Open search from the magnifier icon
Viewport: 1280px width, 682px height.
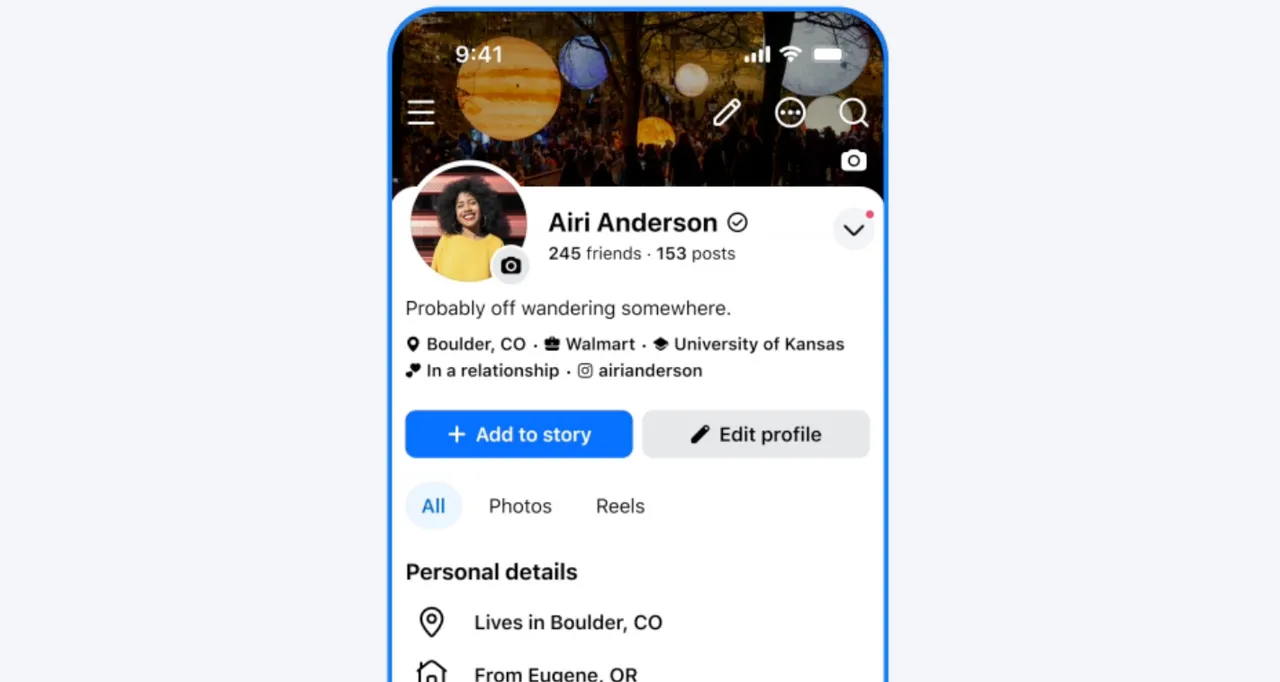(853, 112)
